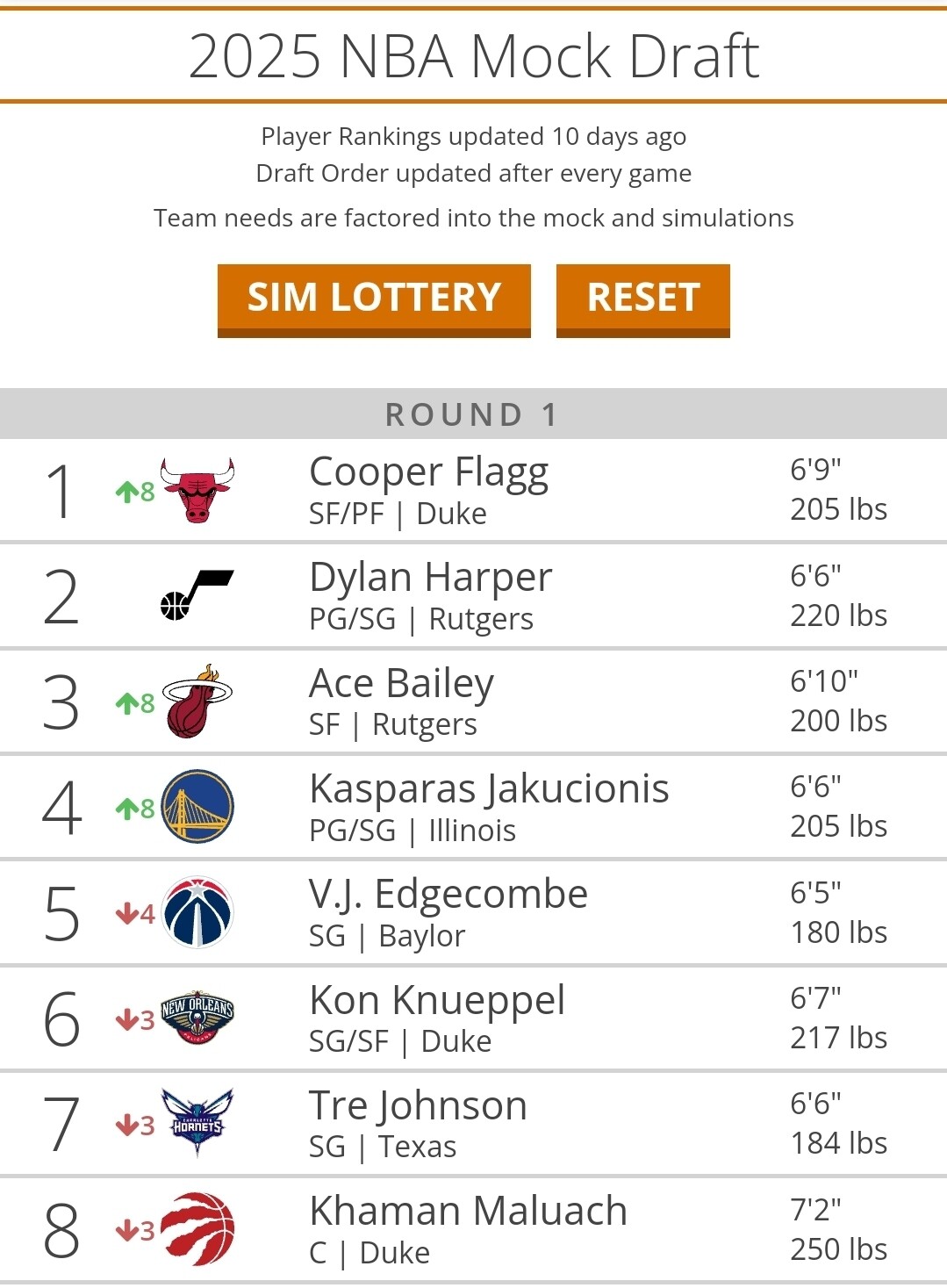Reset the mock draft order

click(642, 299)
